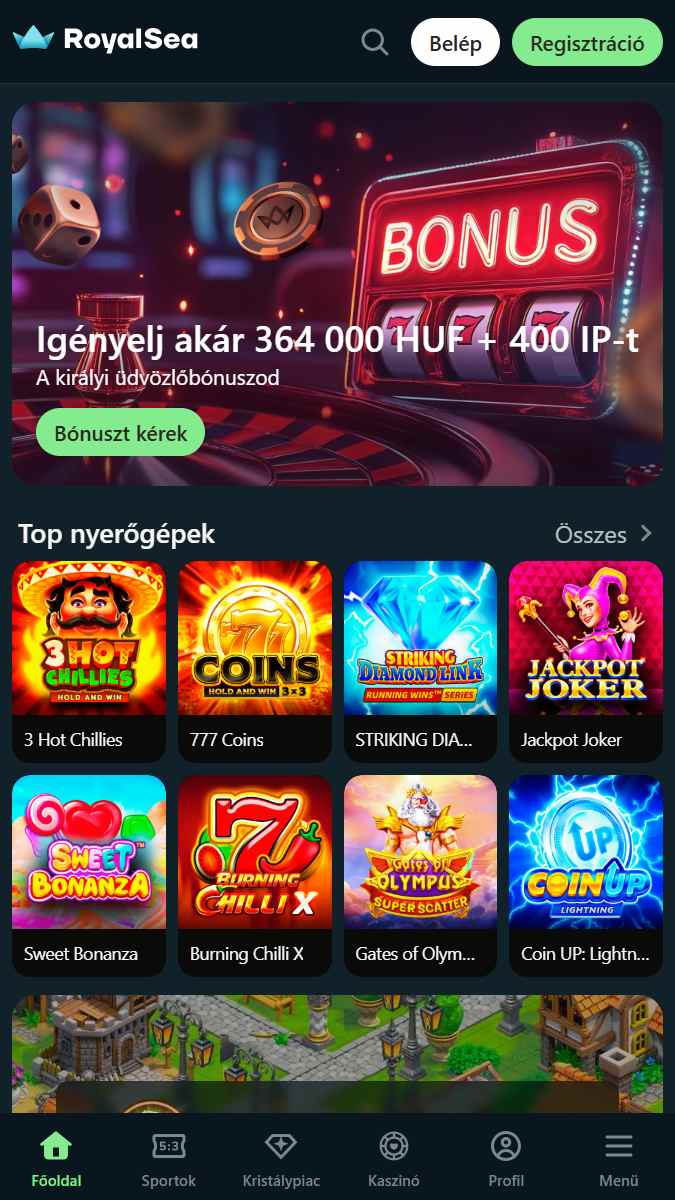The image size is (675, 1200).
Task: Open the 3 Hot Chillies game
Action: [x=89, y=660]
